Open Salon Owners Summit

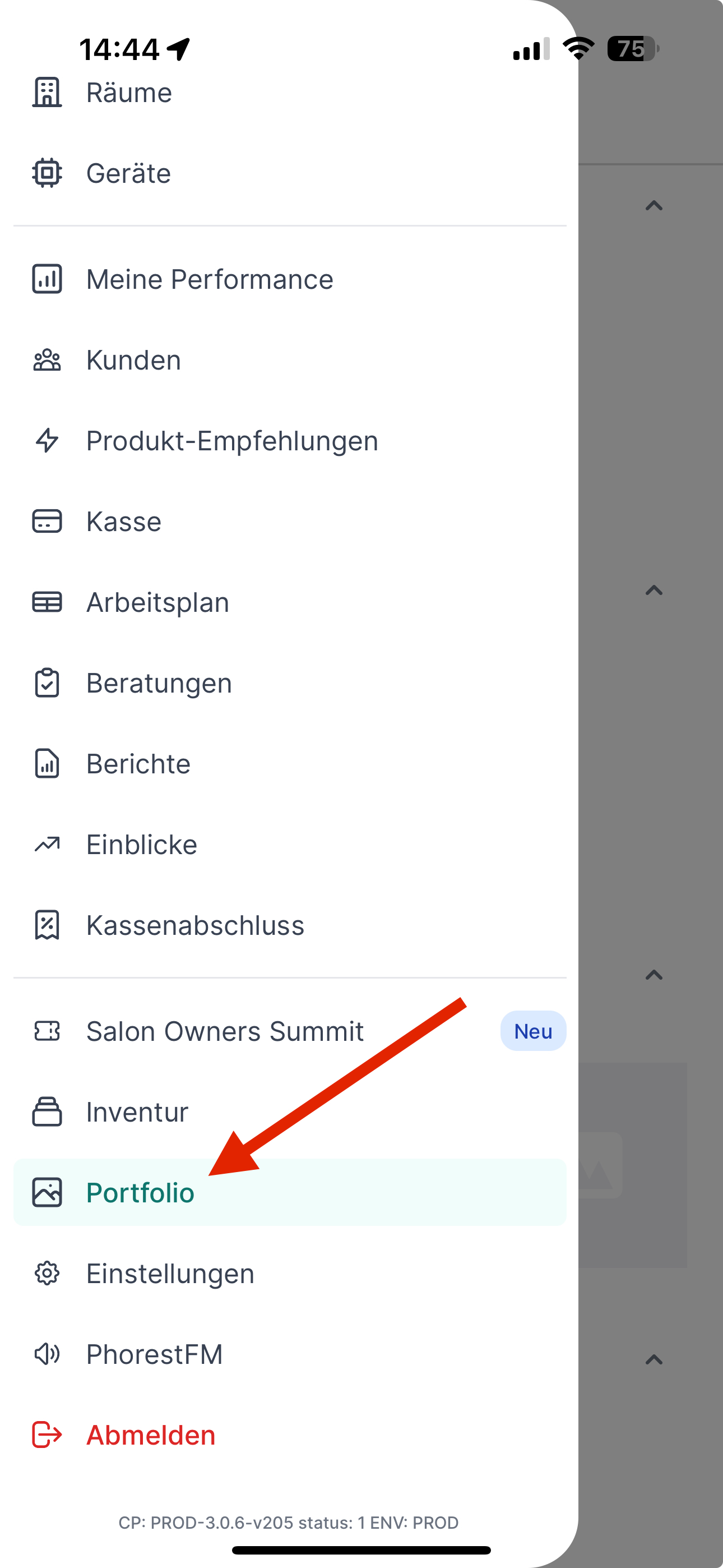click(x=225, y=1032)
